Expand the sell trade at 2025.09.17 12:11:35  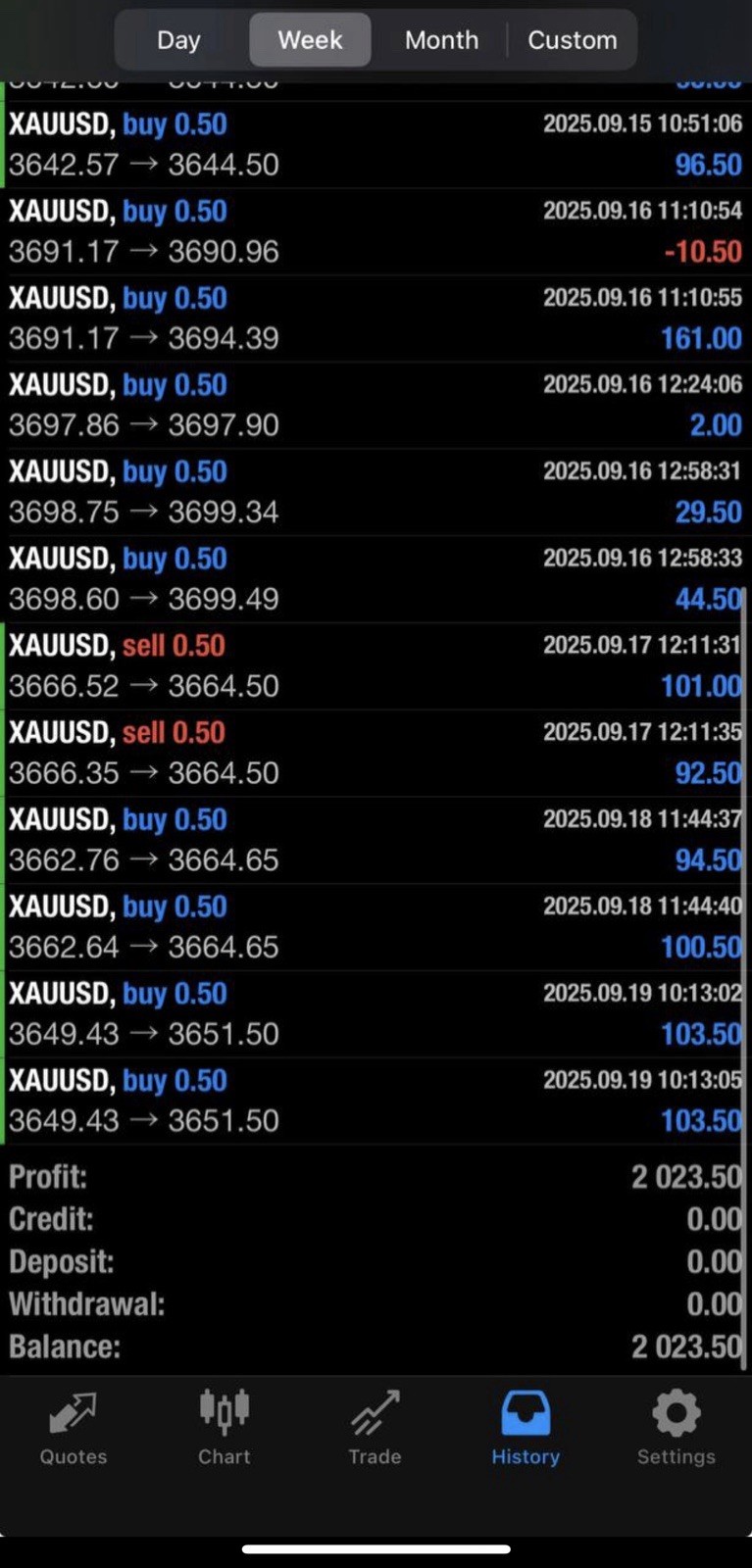click(376, 753)
